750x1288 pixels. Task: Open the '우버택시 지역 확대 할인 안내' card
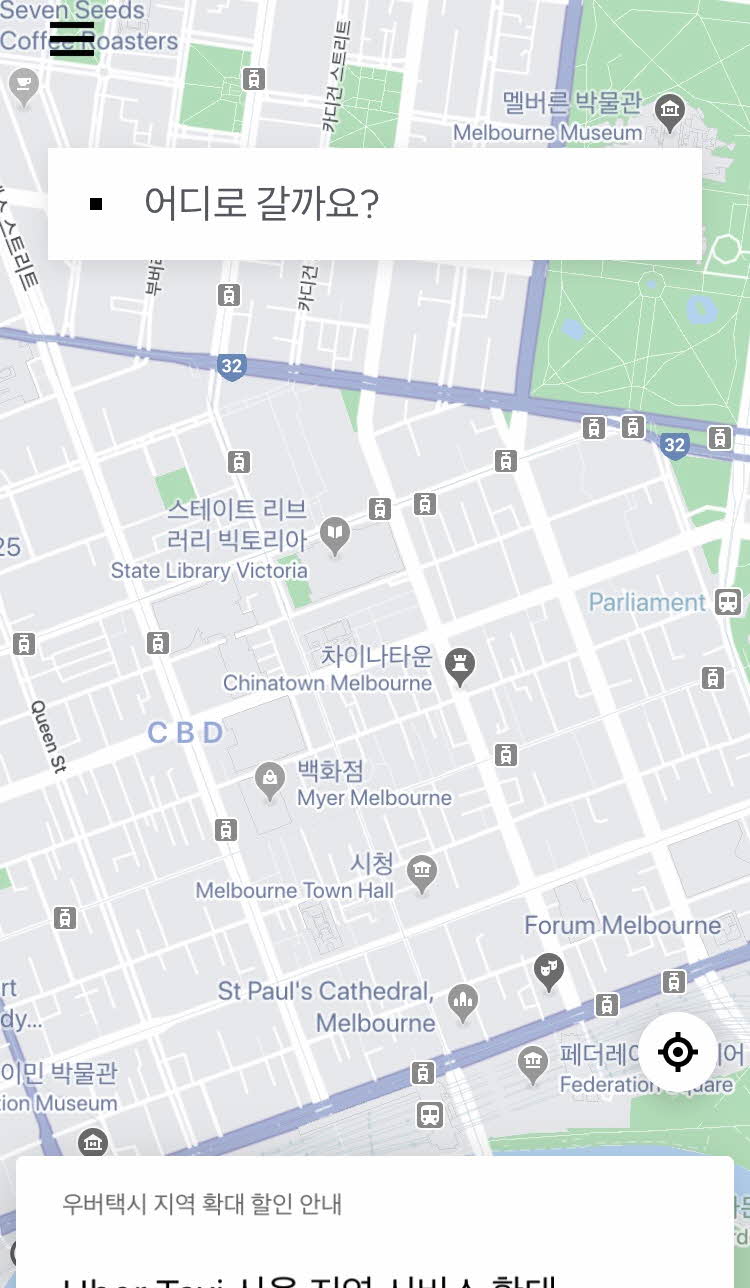(x=374, y=1222)
